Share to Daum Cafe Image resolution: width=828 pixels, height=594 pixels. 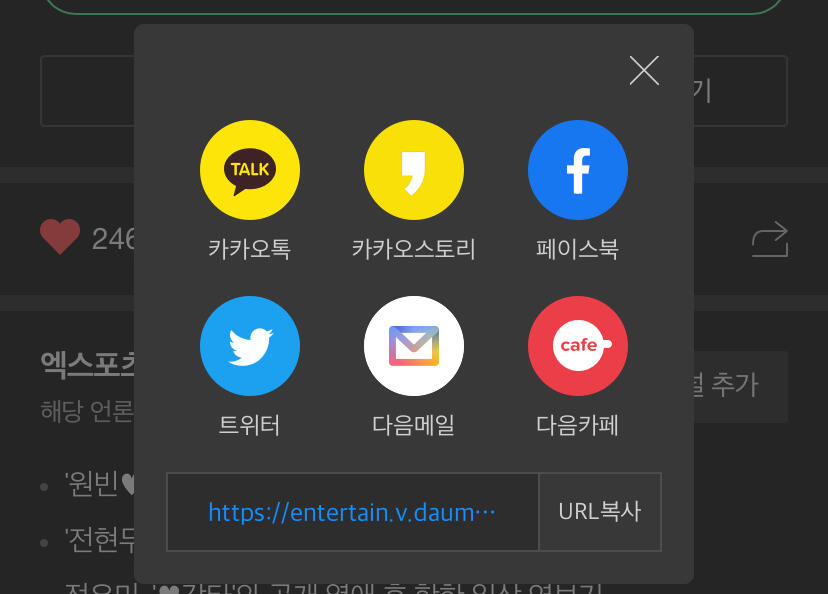point(578,346)
